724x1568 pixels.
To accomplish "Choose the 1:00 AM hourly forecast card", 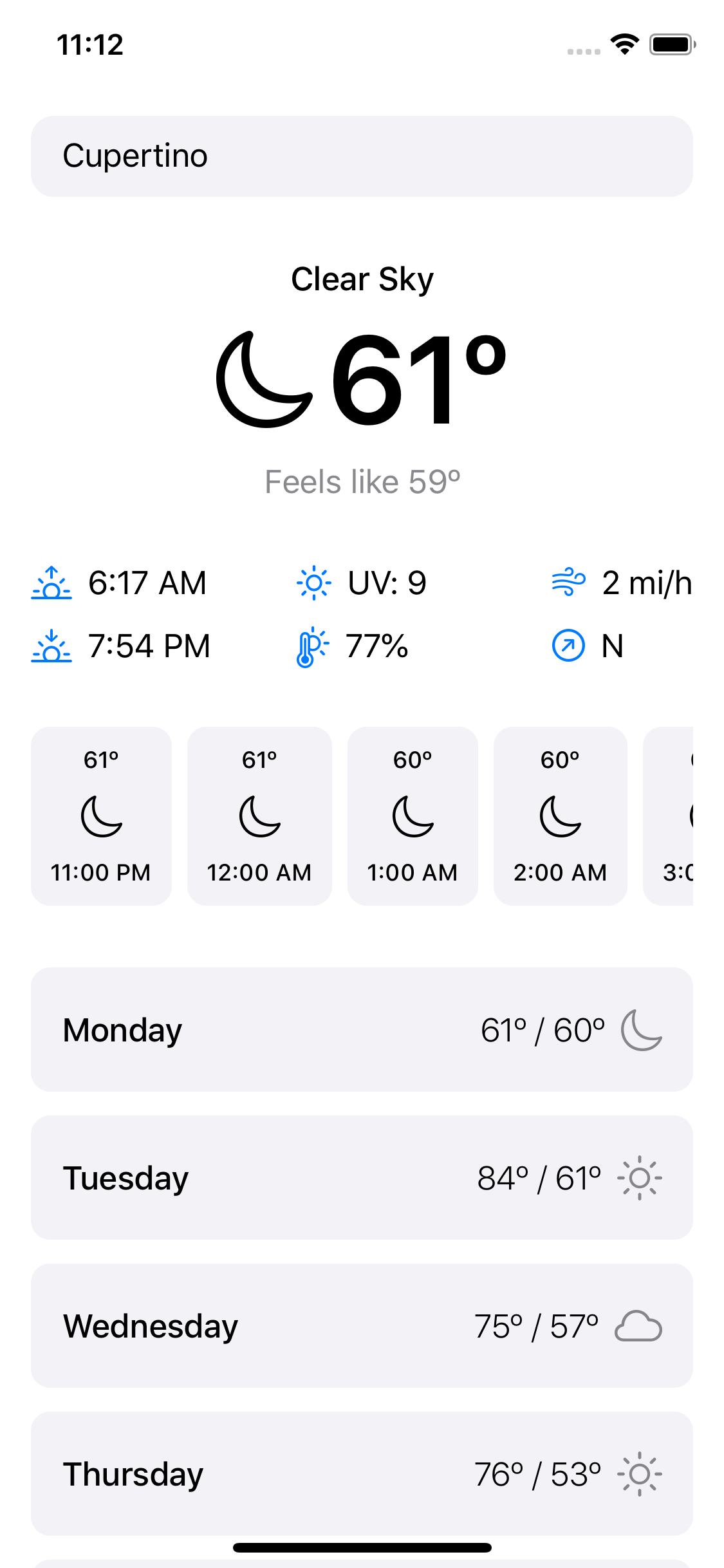I will click(413, 816).
